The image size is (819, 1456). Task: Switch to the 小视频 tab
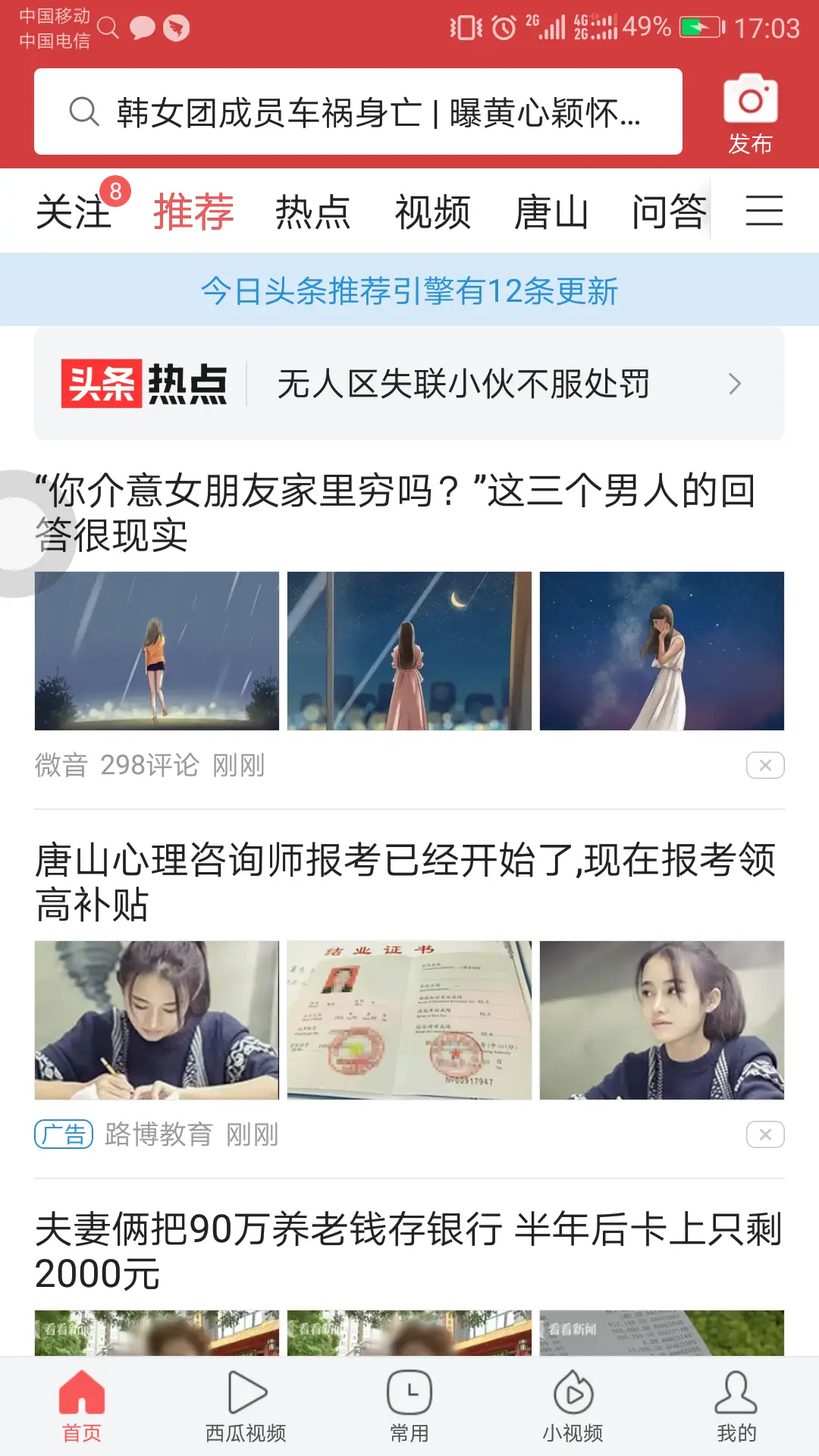(x=573, y=1405)
